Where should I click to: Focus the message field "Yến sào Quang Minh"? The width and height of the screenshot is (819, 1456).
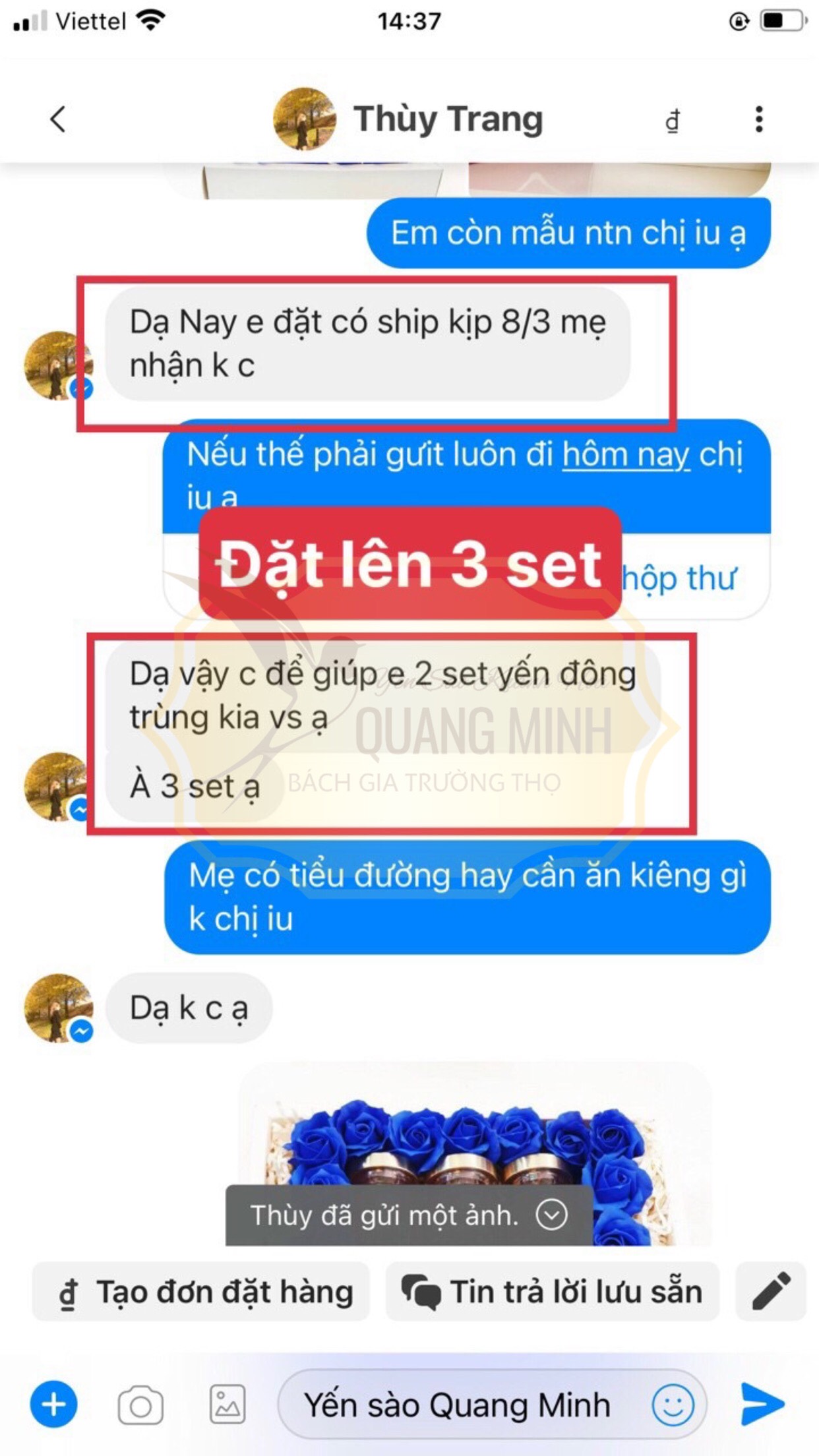(x=456, y=1405)
